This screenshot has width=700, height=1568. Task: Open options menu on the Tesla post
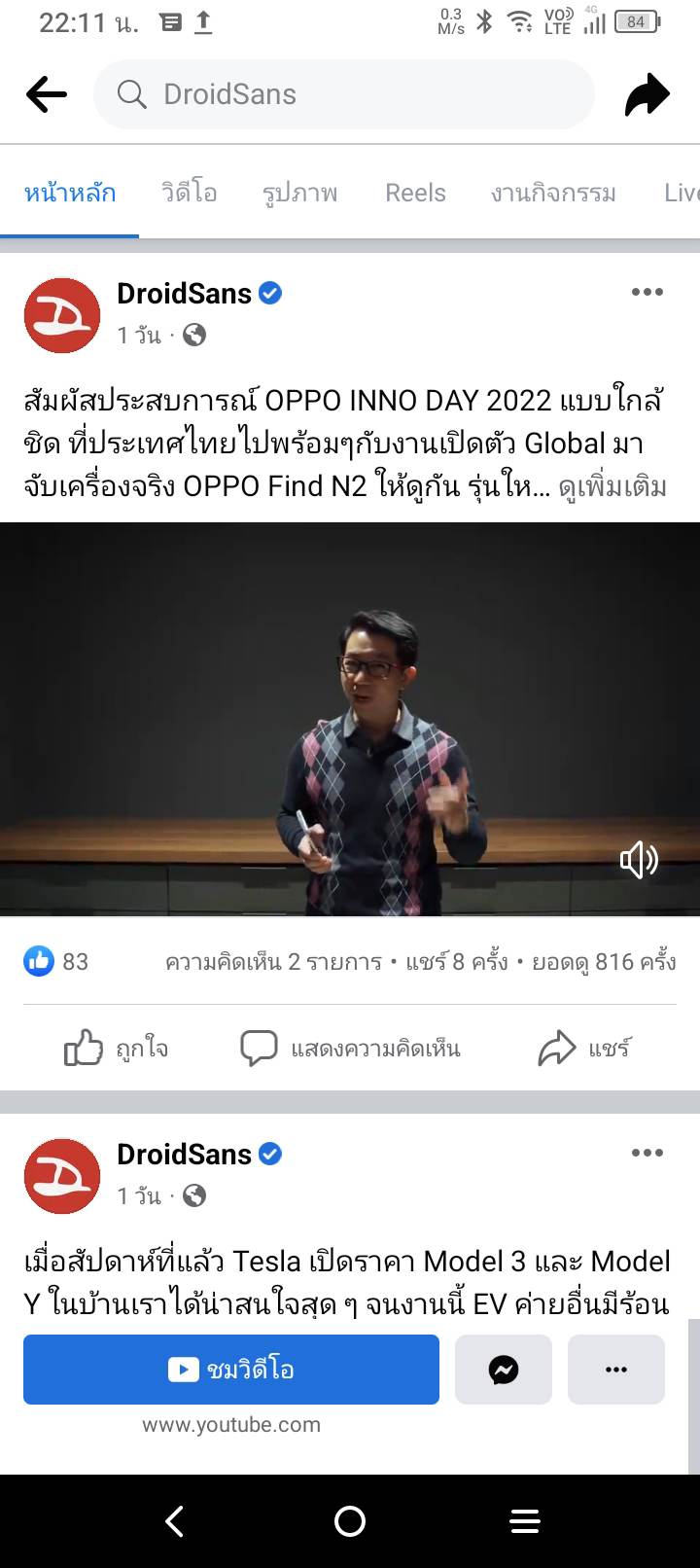click(647, 1153)
